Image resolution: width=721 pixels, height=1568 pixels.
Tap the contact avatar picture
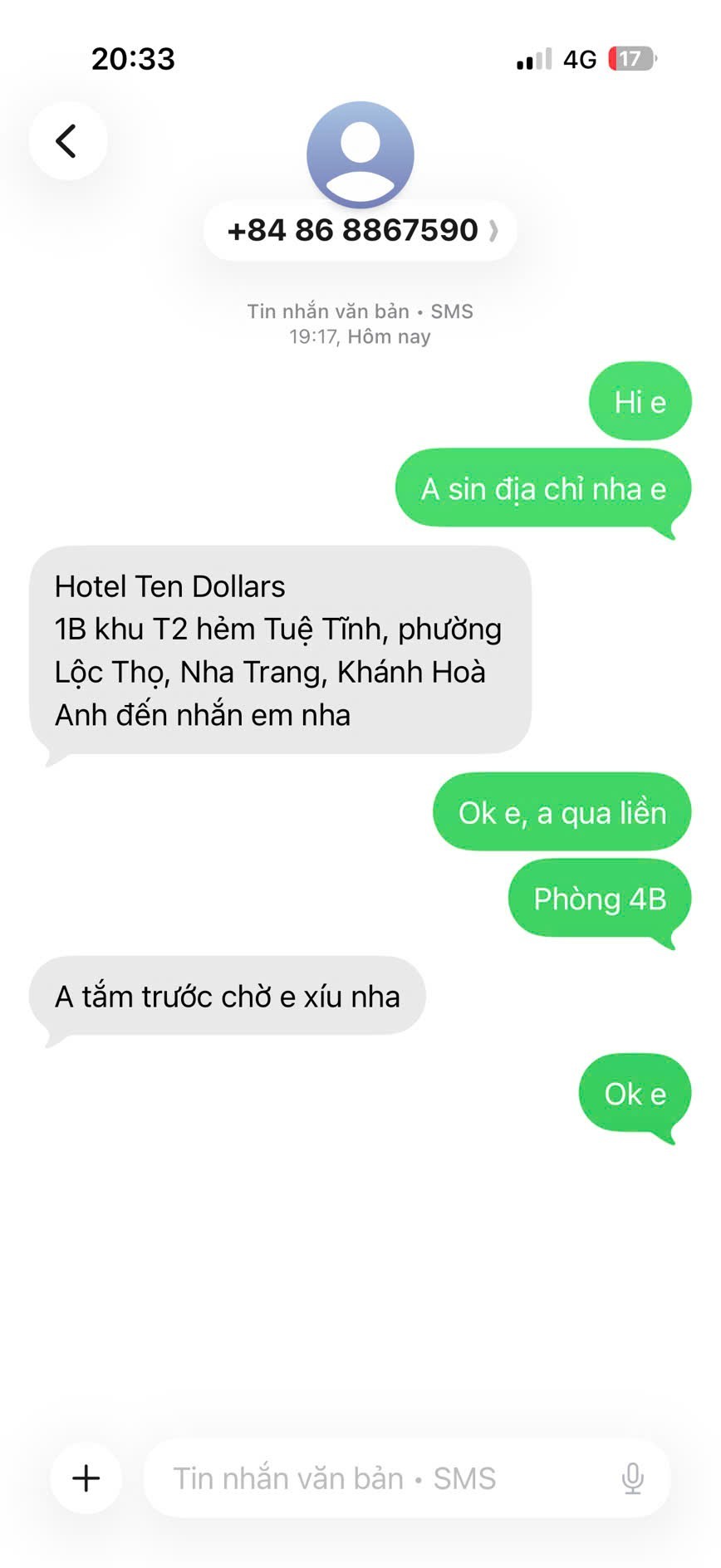tap(360, 154)
